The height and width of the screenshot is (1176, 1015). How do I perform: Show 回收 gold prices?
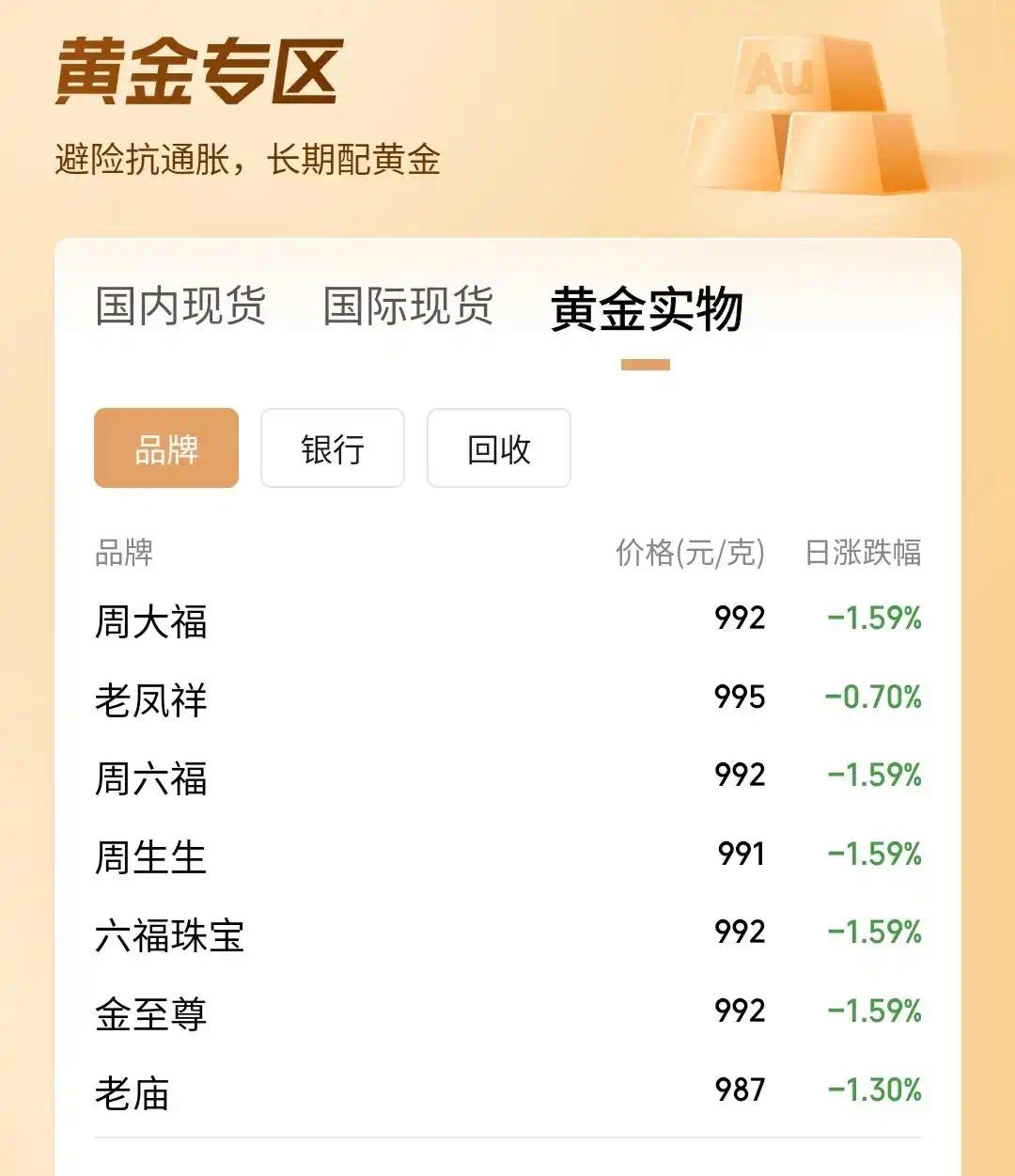tap(499, 448)
